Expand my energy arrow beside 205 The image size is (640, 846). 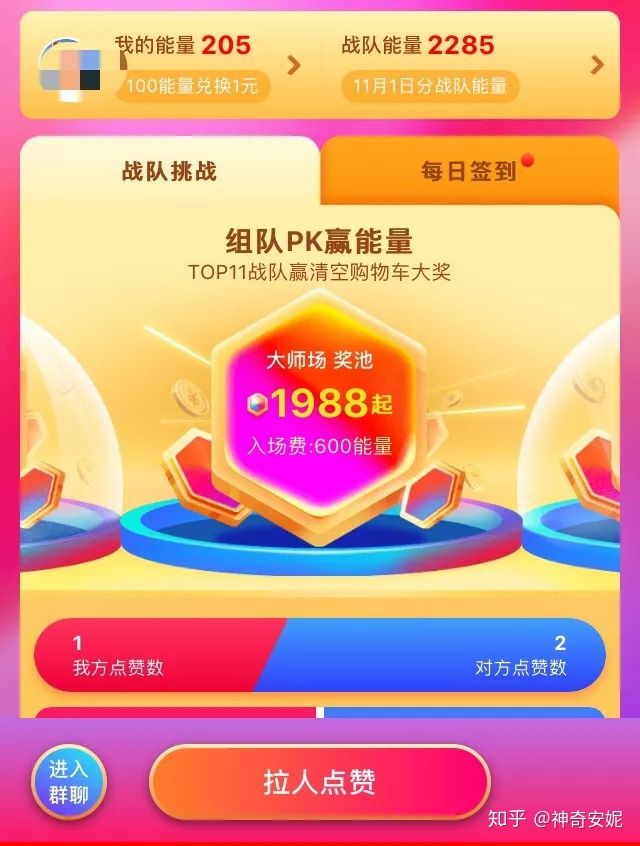coord(293,66)
